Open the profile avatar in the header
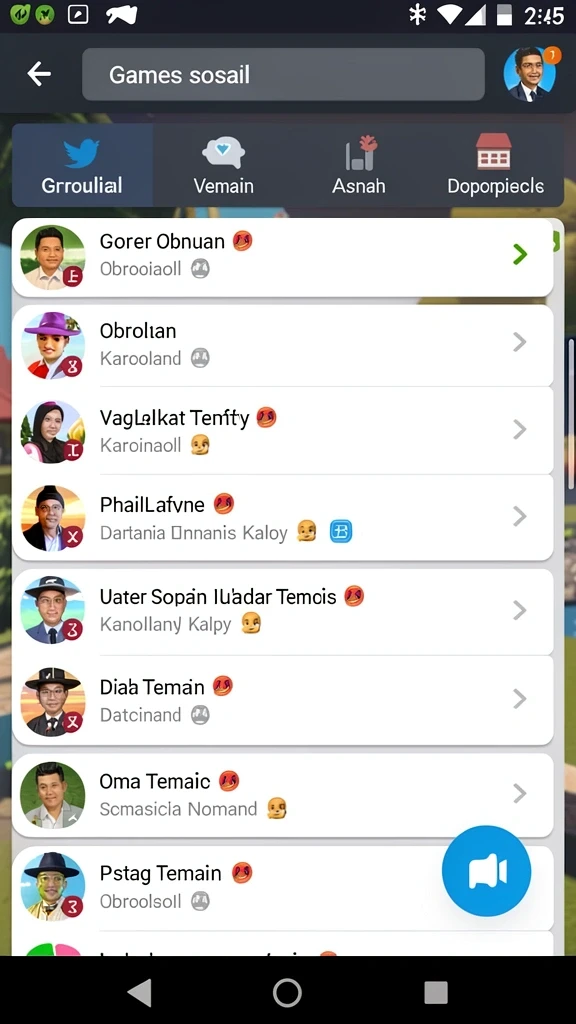576x1024 pixels. pos(530,74)
